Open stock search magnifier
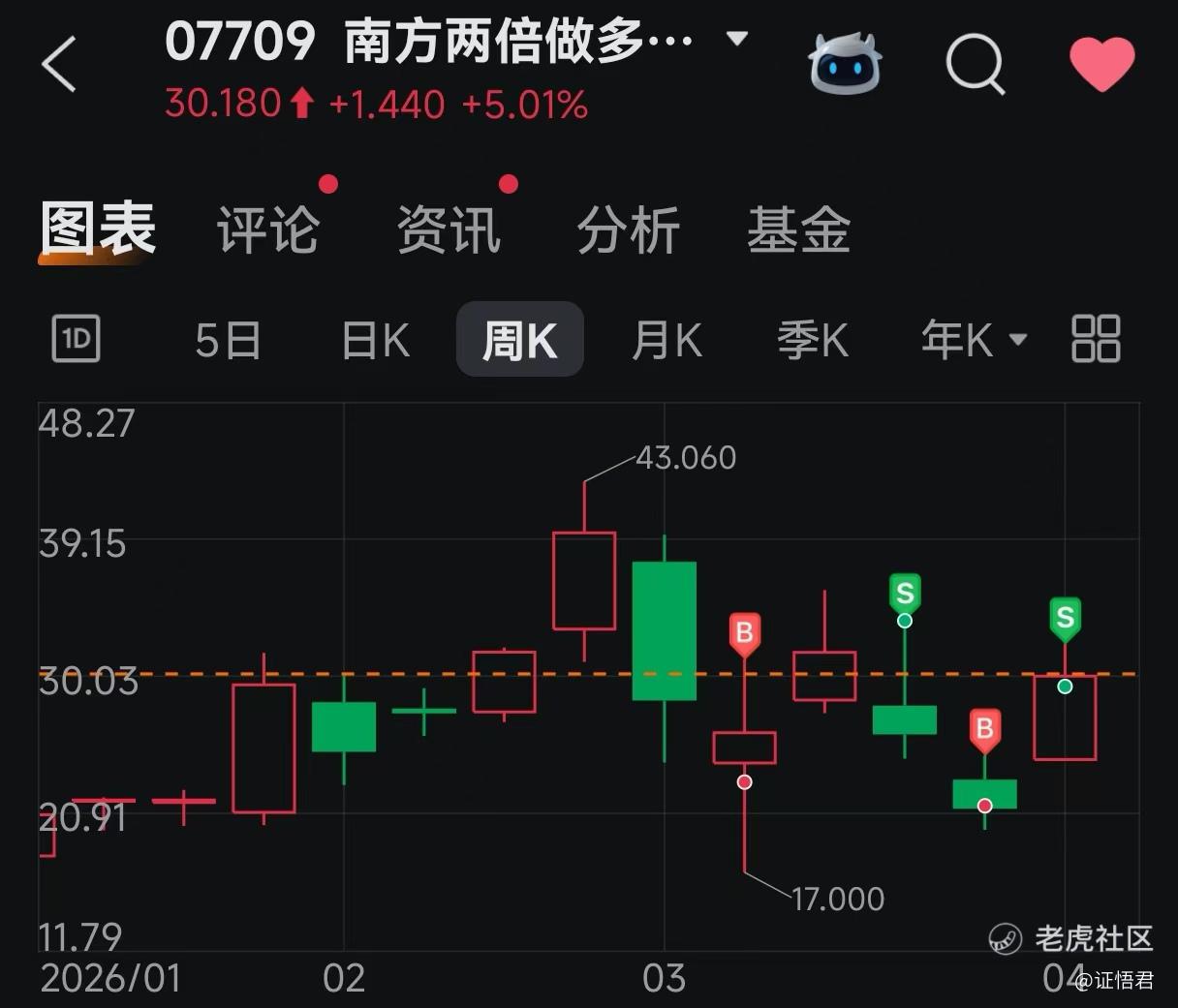The width and height of the screenshot is (1178, 1008). 974,65
